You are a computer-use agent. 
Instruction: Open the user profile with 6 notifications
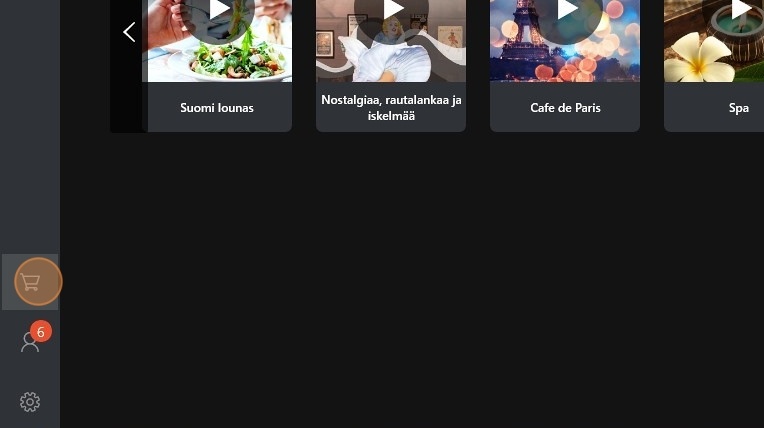30,342
